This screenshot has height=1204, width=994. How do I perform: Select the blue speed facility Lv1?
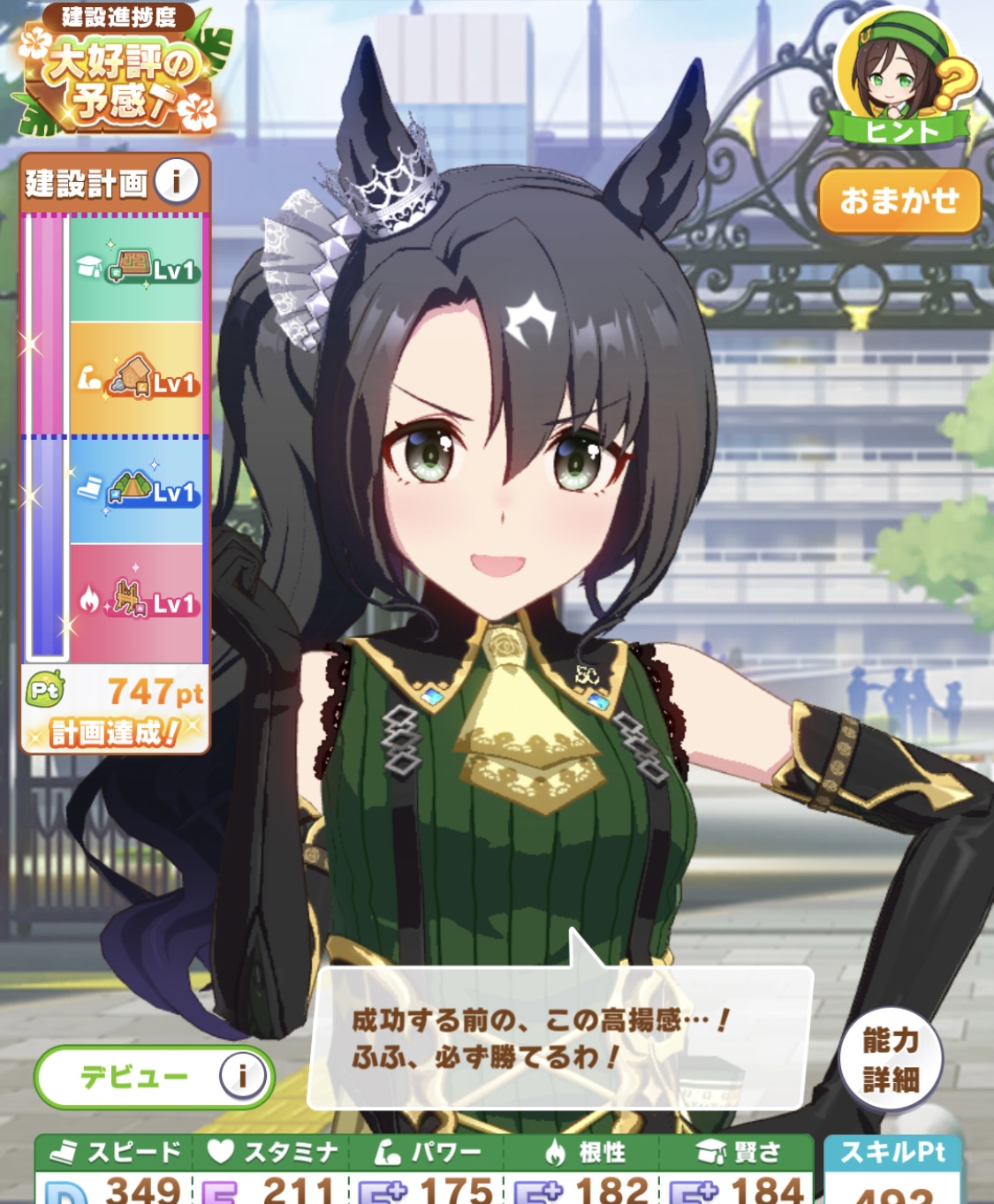tap(137, 490)
